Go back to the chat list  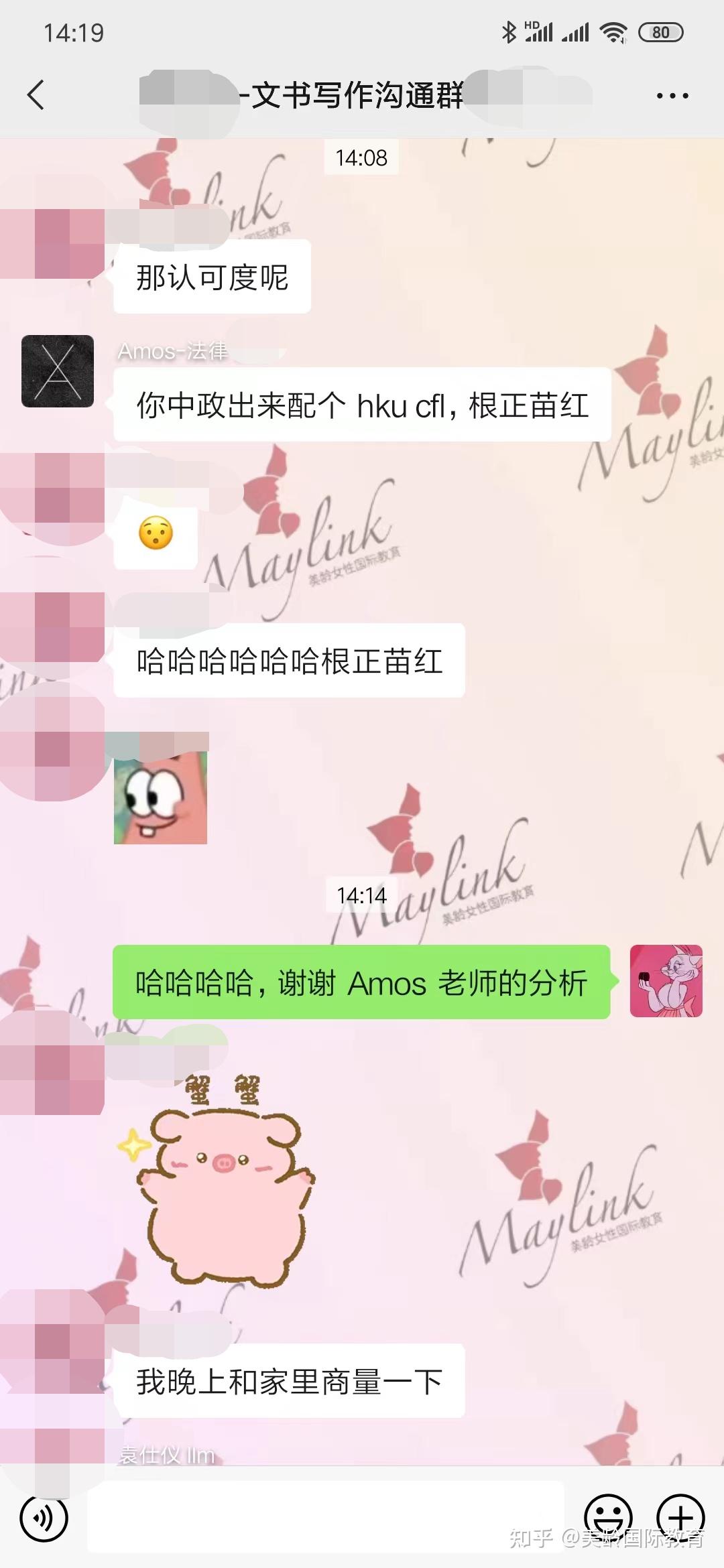click(x=36, y=95)
